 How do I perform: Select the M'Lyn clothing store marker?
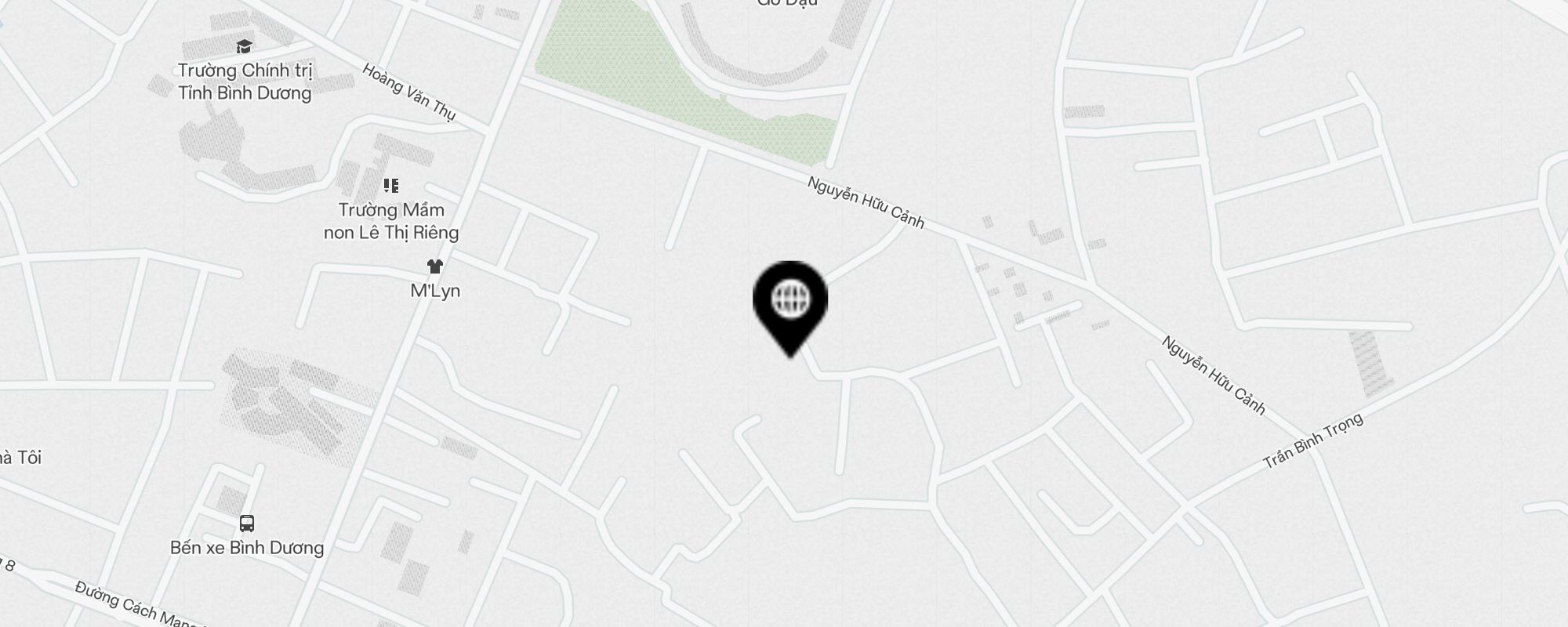click(x=435, y=267)
